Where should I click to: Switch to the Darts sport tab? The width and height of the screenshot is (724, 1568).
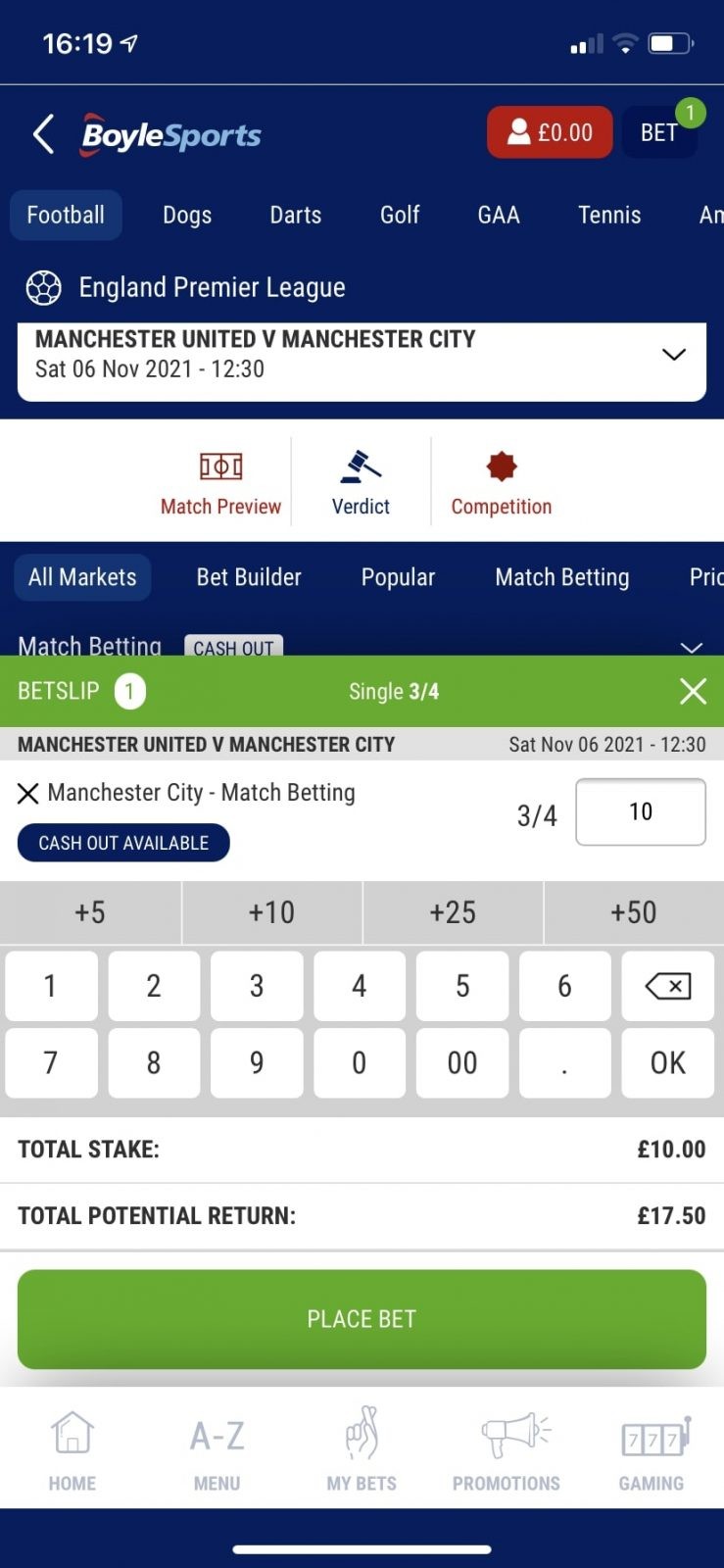pos(296,215)
